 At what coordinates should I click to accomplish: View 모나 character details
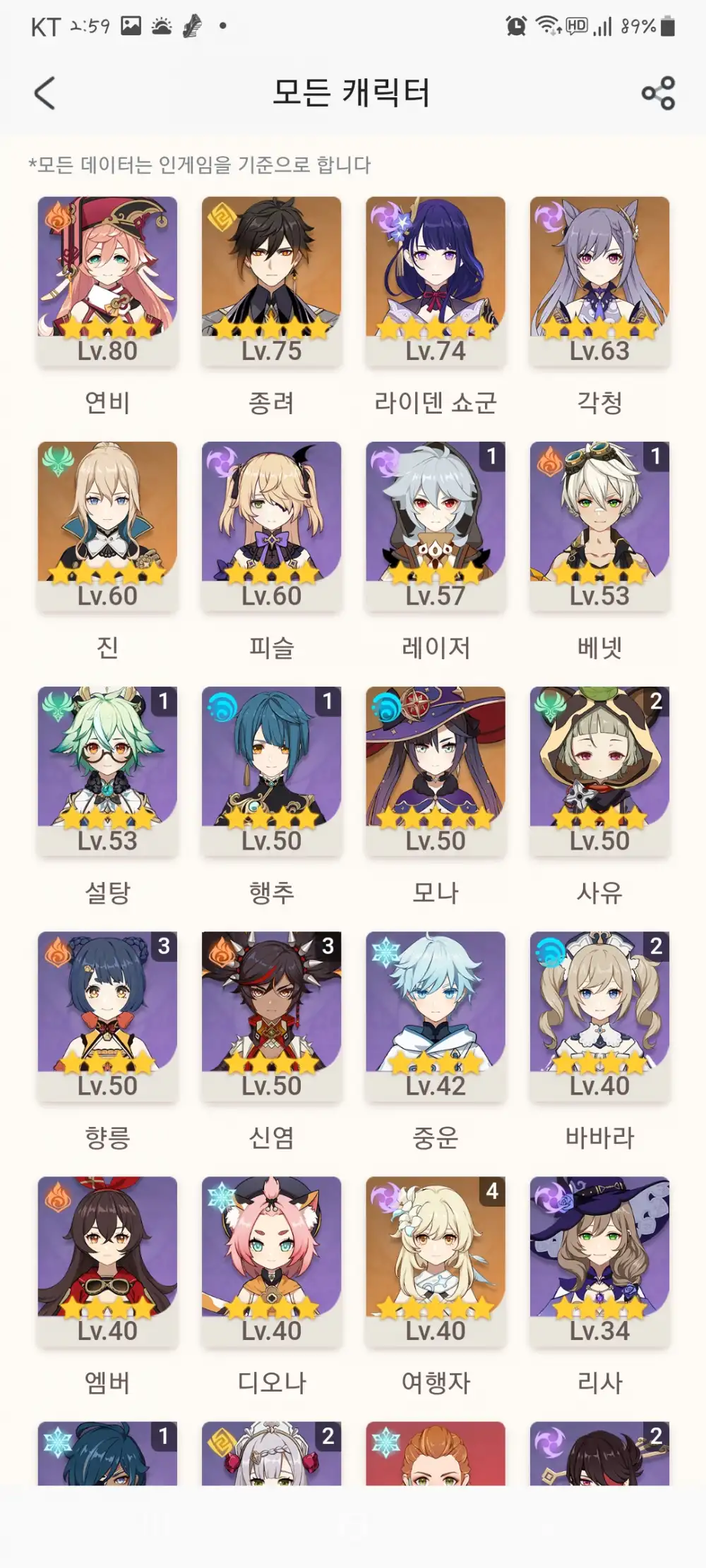click(436, 771)
